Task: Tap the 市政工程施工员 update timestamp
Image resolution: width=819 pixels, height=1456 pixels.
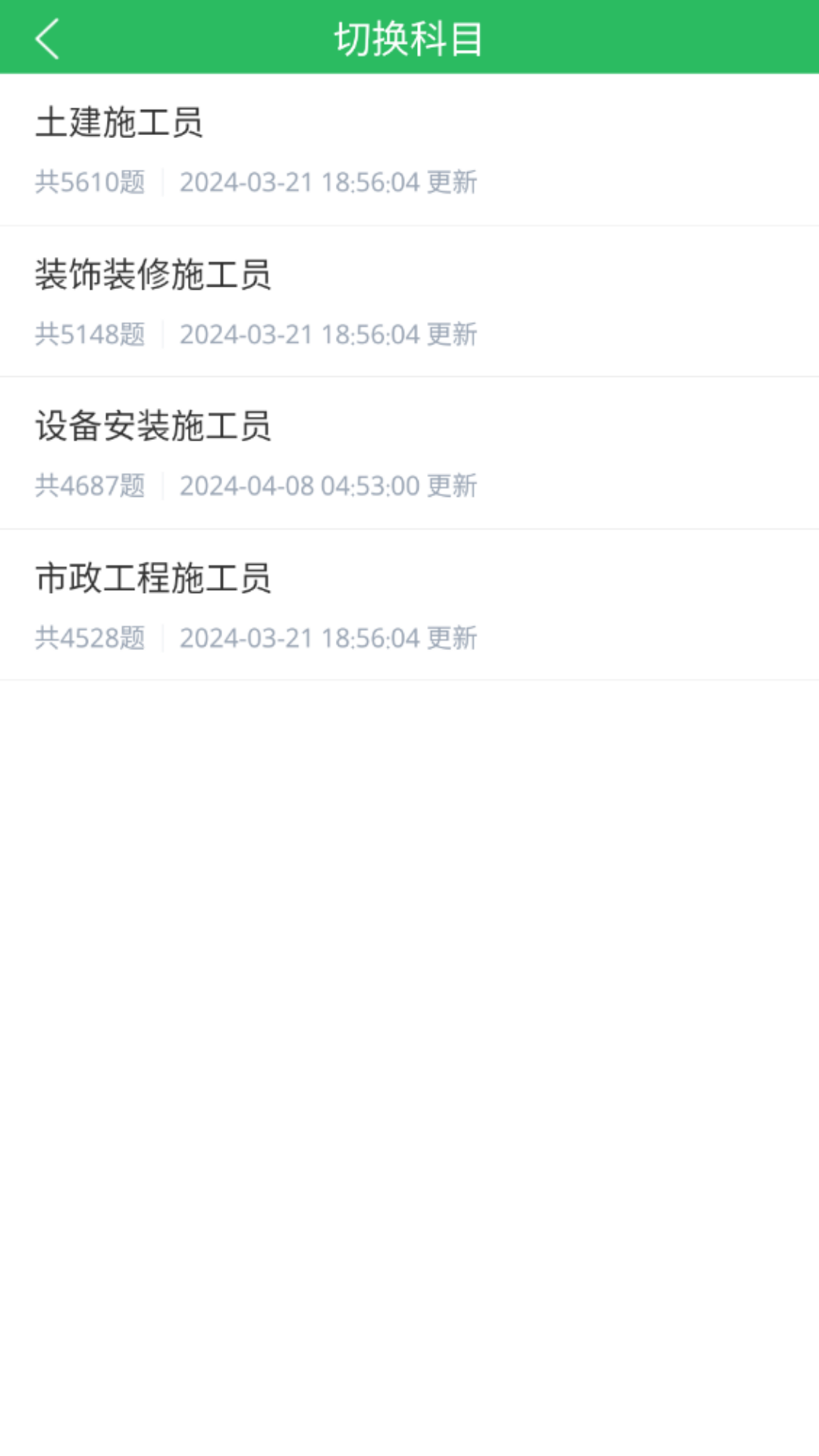Action: click(328, 638)
